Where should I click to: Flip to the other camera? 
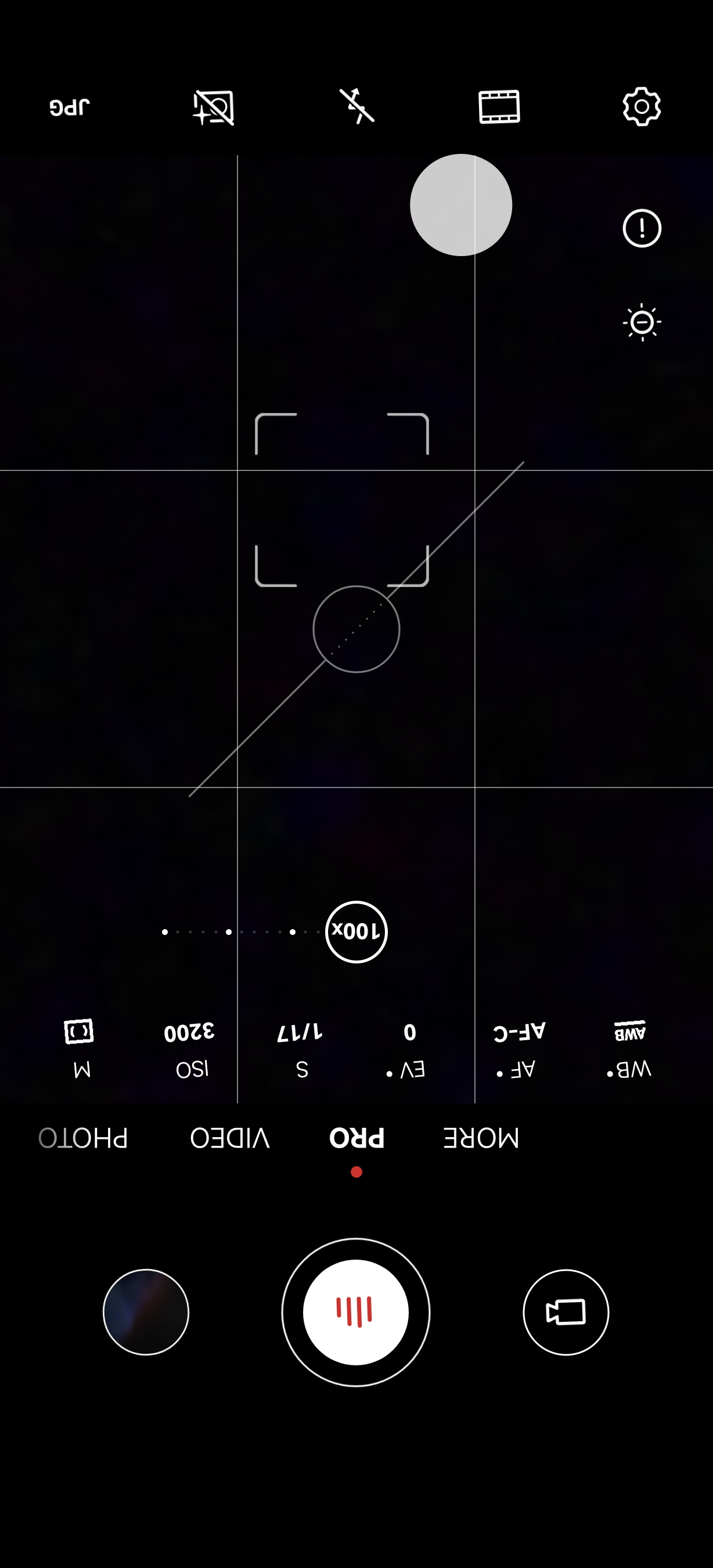click(x=566, y=1312)
